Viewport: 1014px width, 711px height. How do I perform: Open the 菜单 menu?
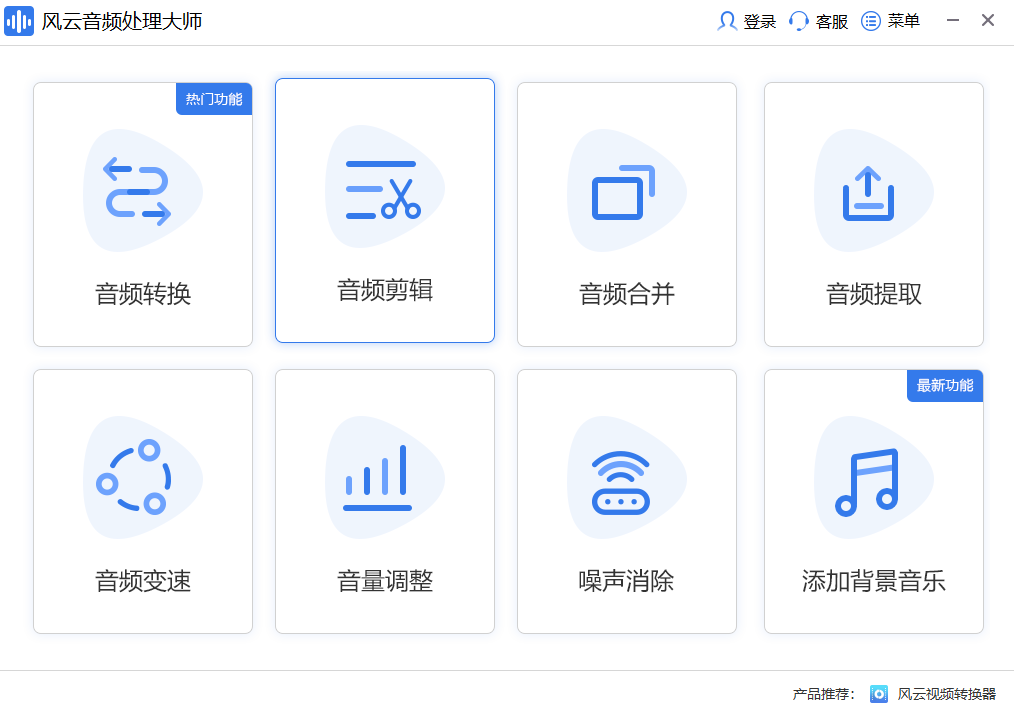coord(891,21)
